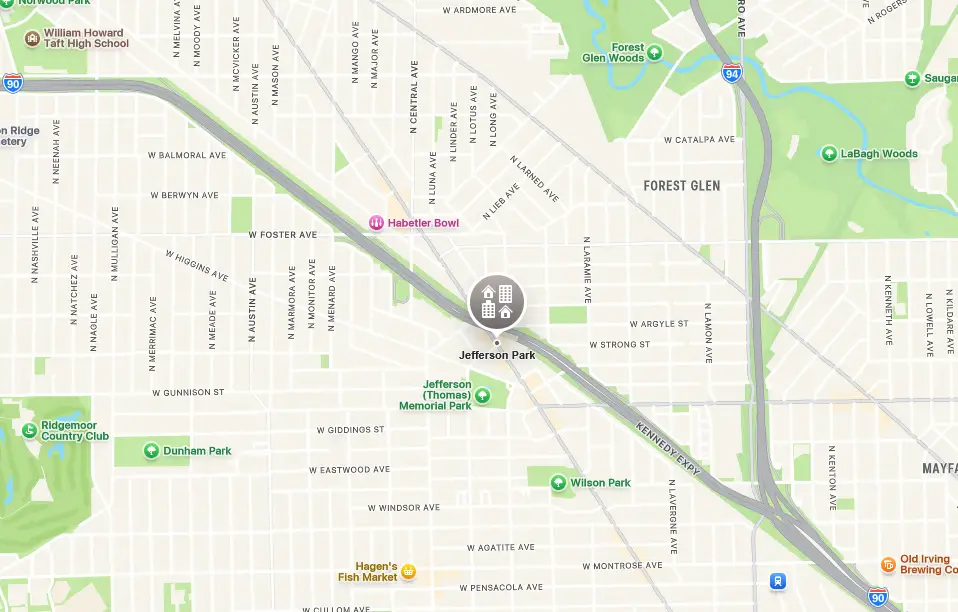Select the Dunham Park marker

point(151,451)
